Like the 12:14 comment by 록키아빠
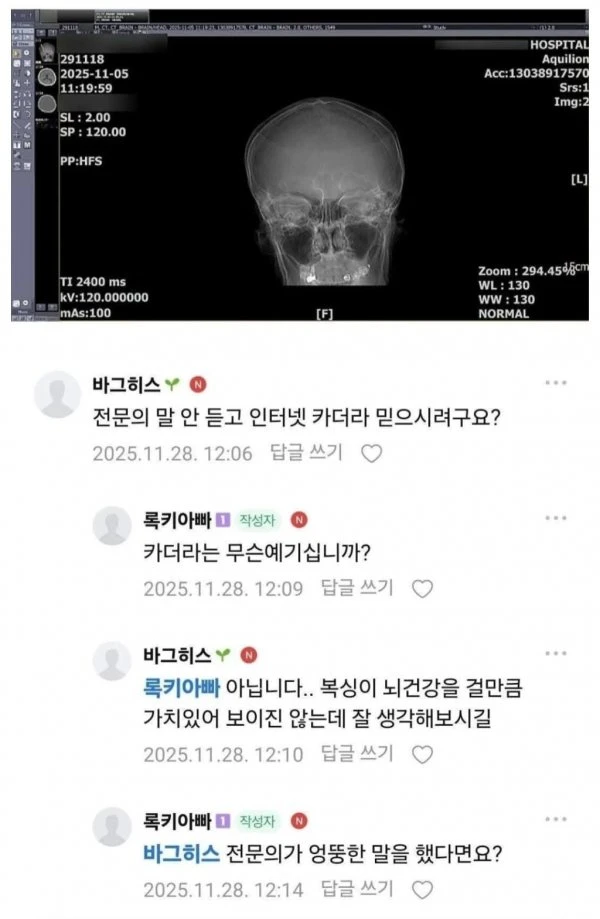The width and height of the screenshot is (600, 919). (x=423, y=890)
